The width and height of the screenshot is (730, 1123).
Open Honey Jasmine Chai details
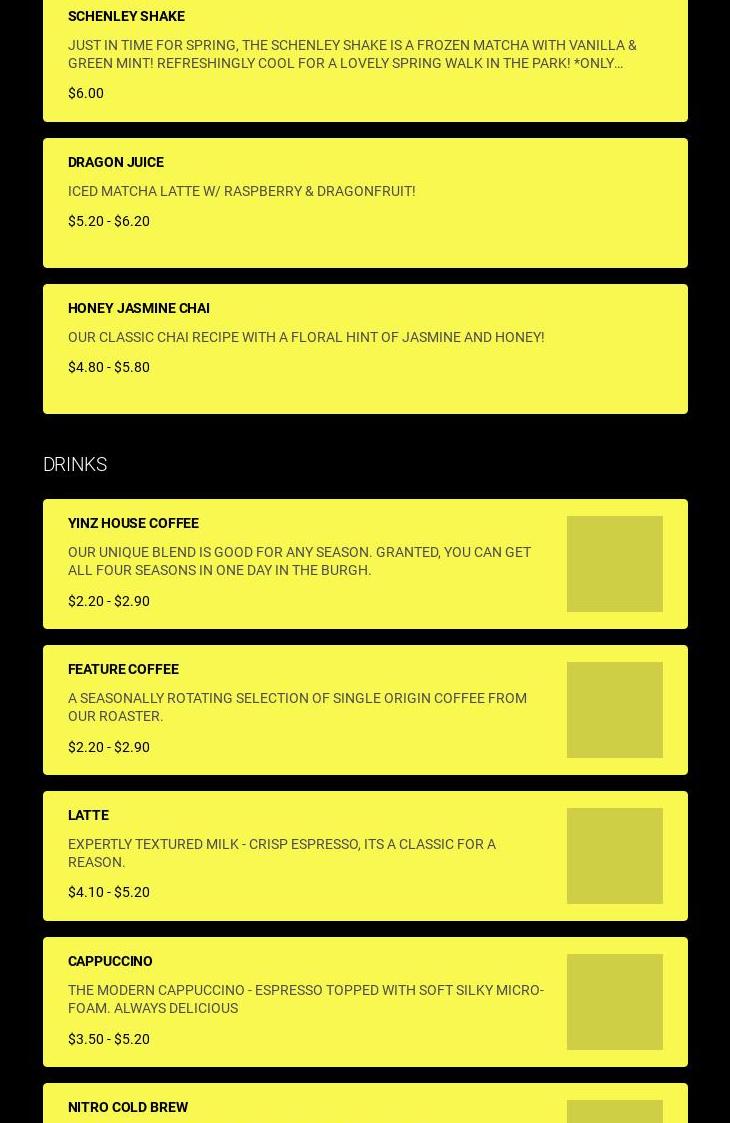click(x=364, y=349)
